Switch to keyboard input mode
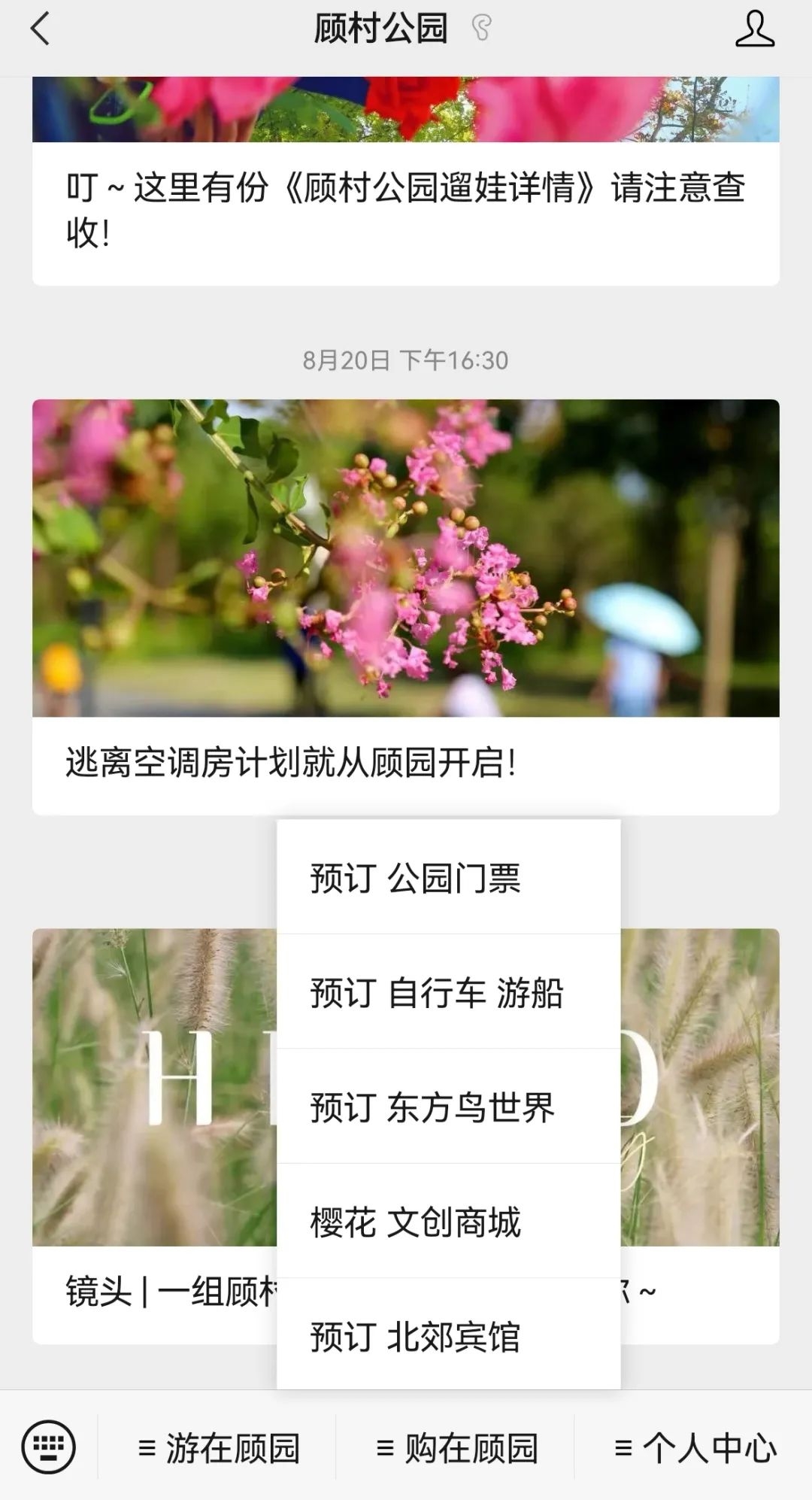 click(49, 1447)
